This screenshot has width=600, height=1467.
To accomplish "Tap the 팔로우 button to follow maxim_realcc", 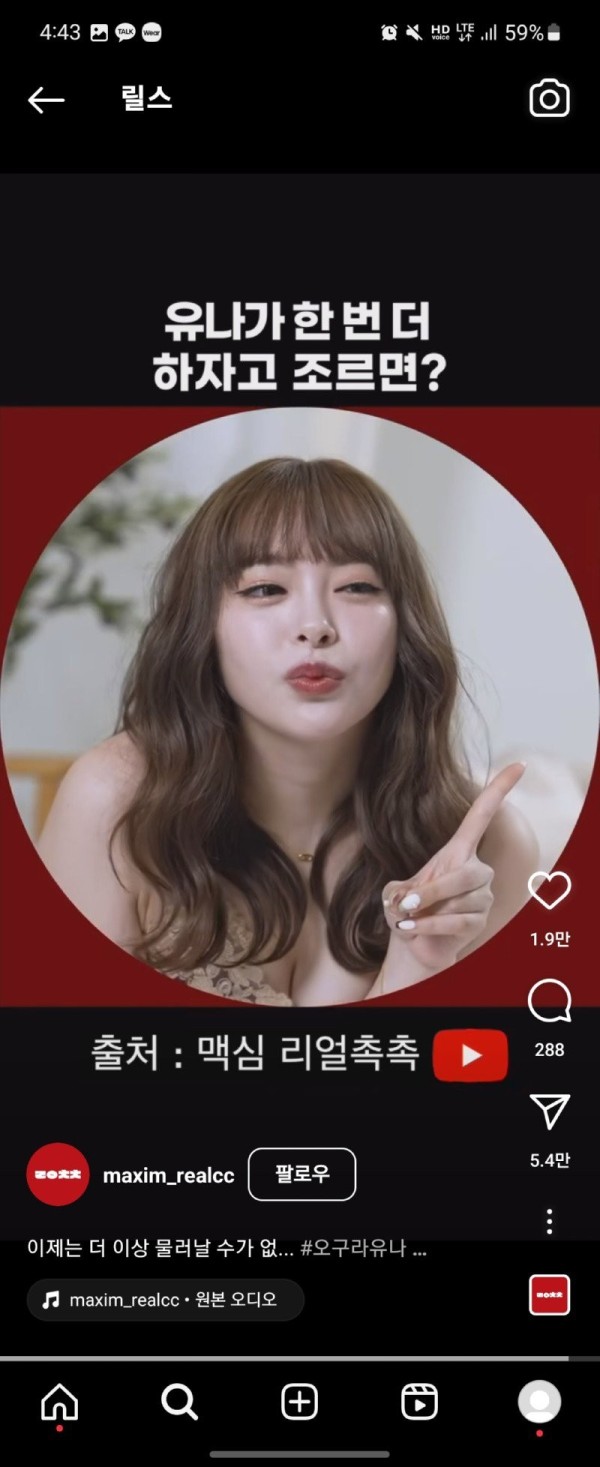I will pyautogui.click(x=301, y=1174).
